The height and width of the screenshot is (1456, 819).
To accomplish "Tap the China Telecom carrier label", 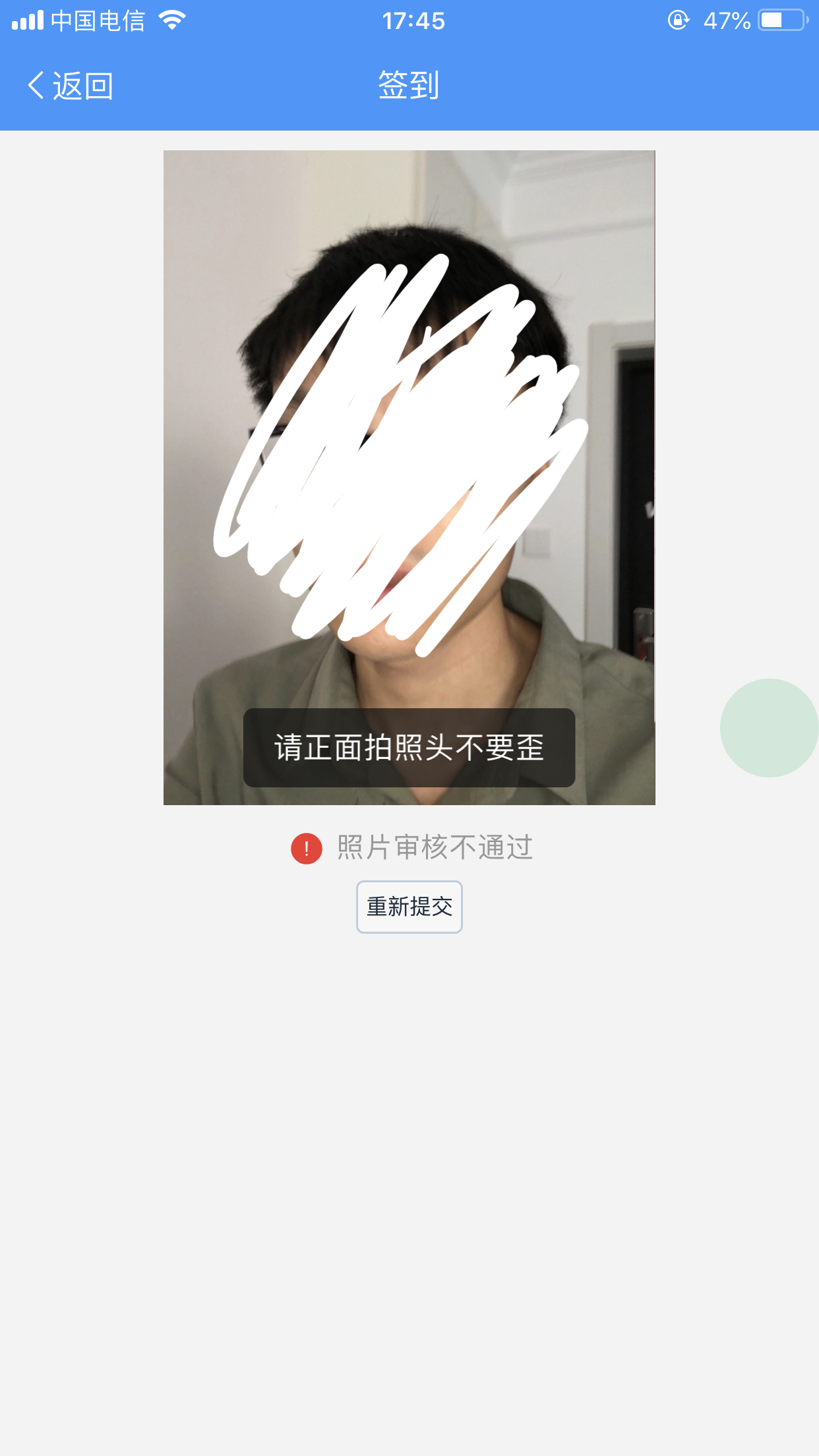I will (x=98, y=20).
